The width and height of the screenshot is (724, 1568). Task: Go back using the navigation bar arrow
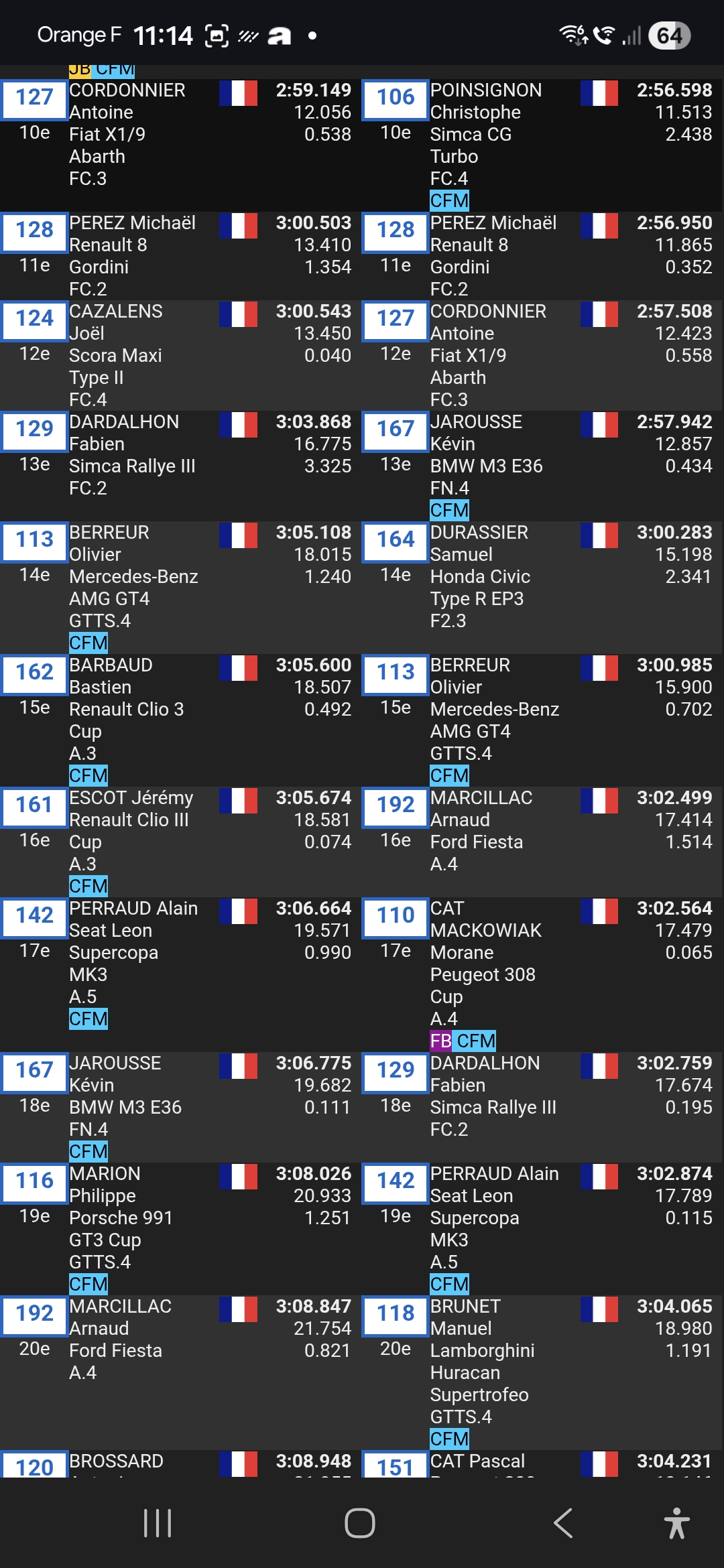[563, 1523]
